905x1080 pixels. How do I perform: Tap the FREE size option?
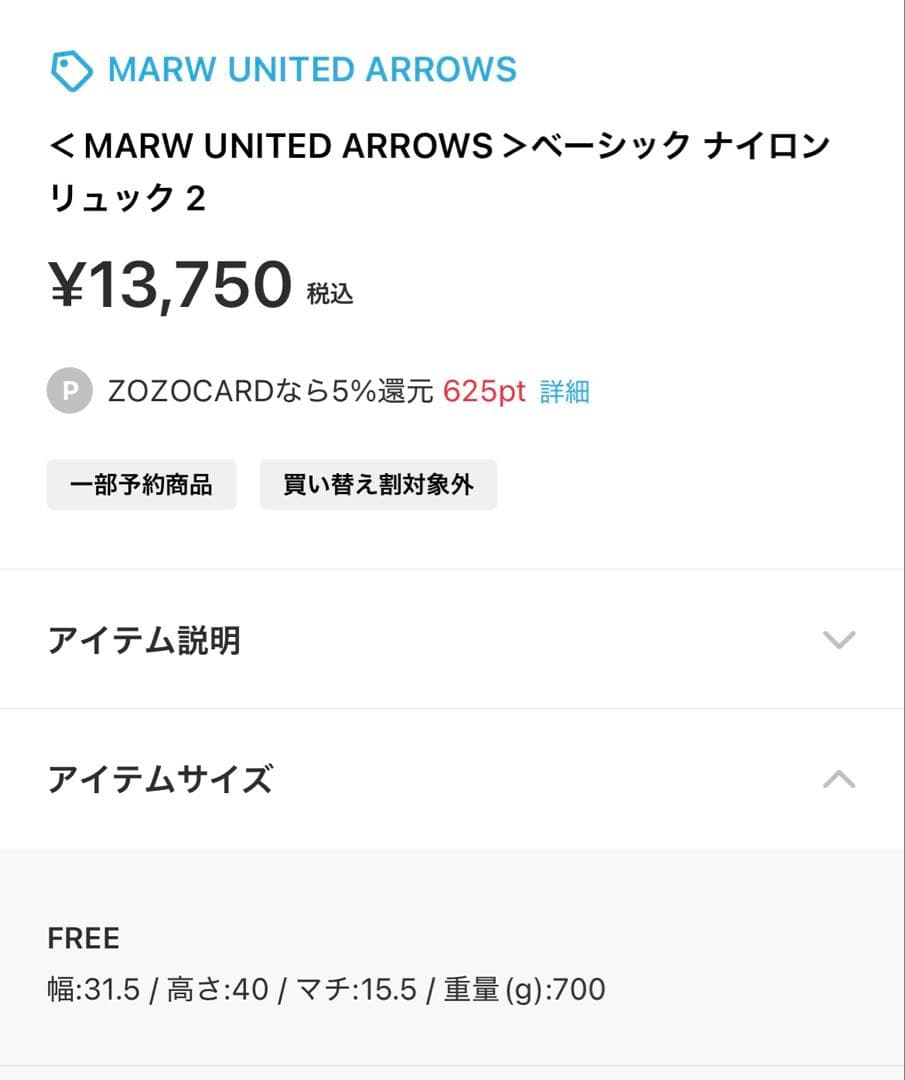(83, 938)
